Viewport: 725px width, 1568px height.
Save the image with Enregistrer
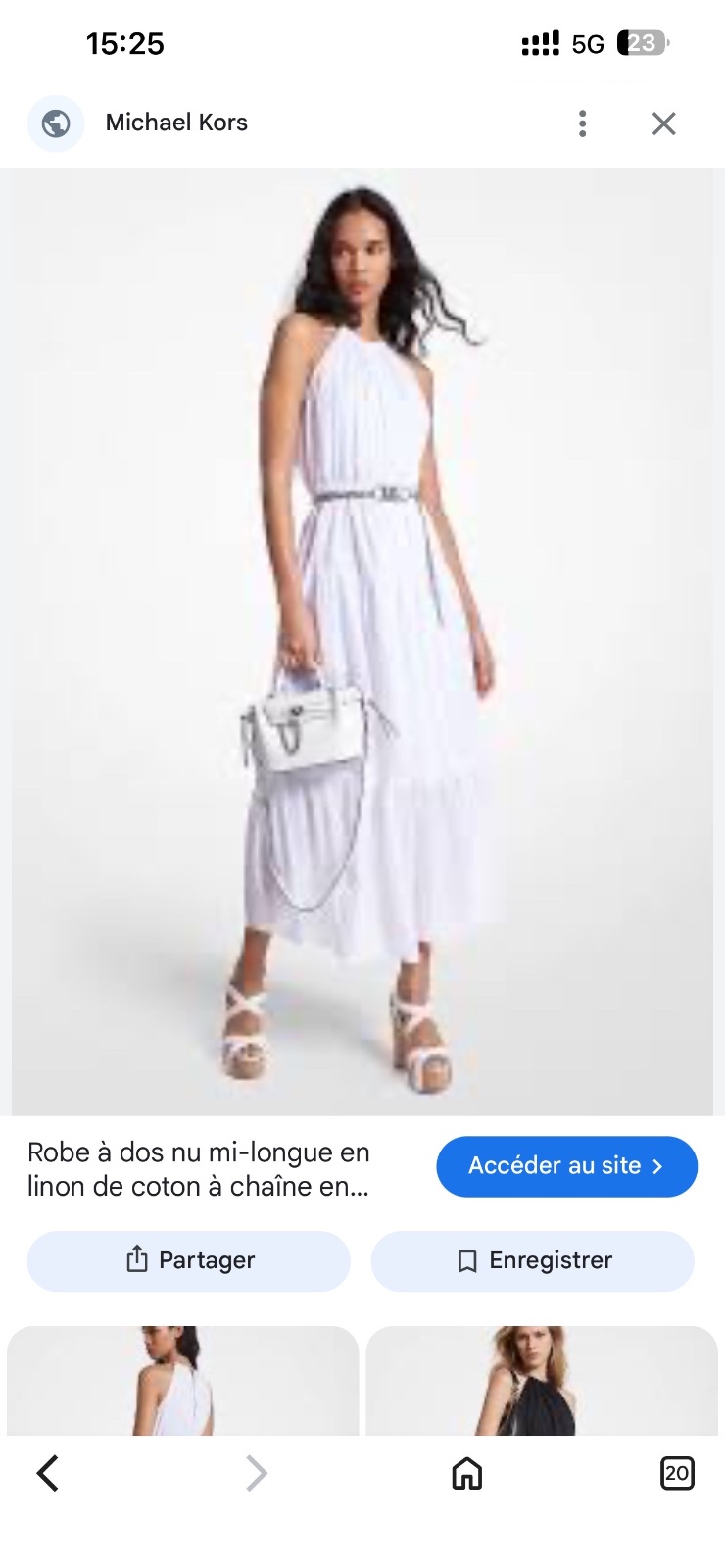point(532,1260)
